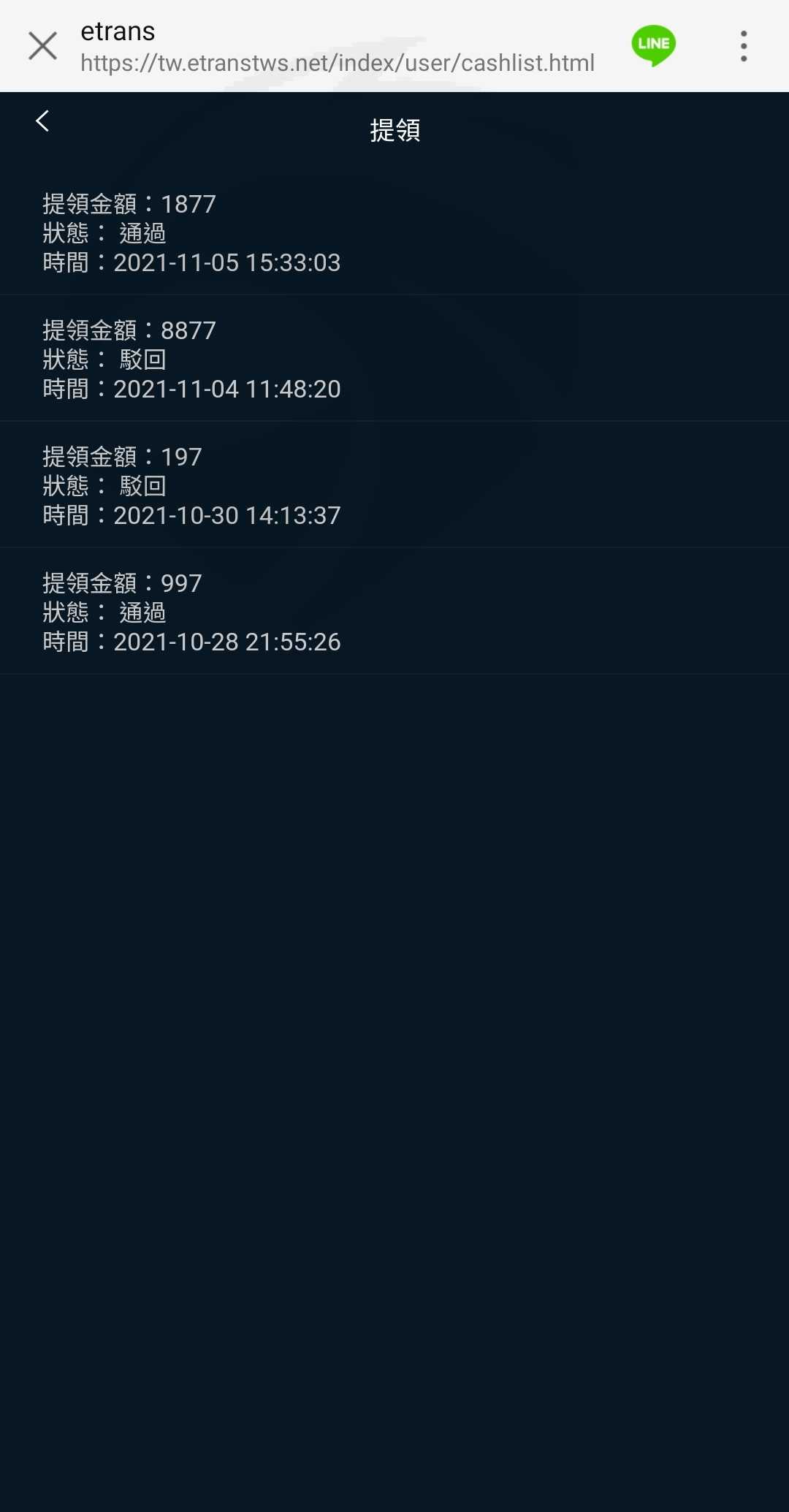Open the browser overflow menu
Image resolution: width=789 pixels, height=1512 pixels.
[744, 46]
